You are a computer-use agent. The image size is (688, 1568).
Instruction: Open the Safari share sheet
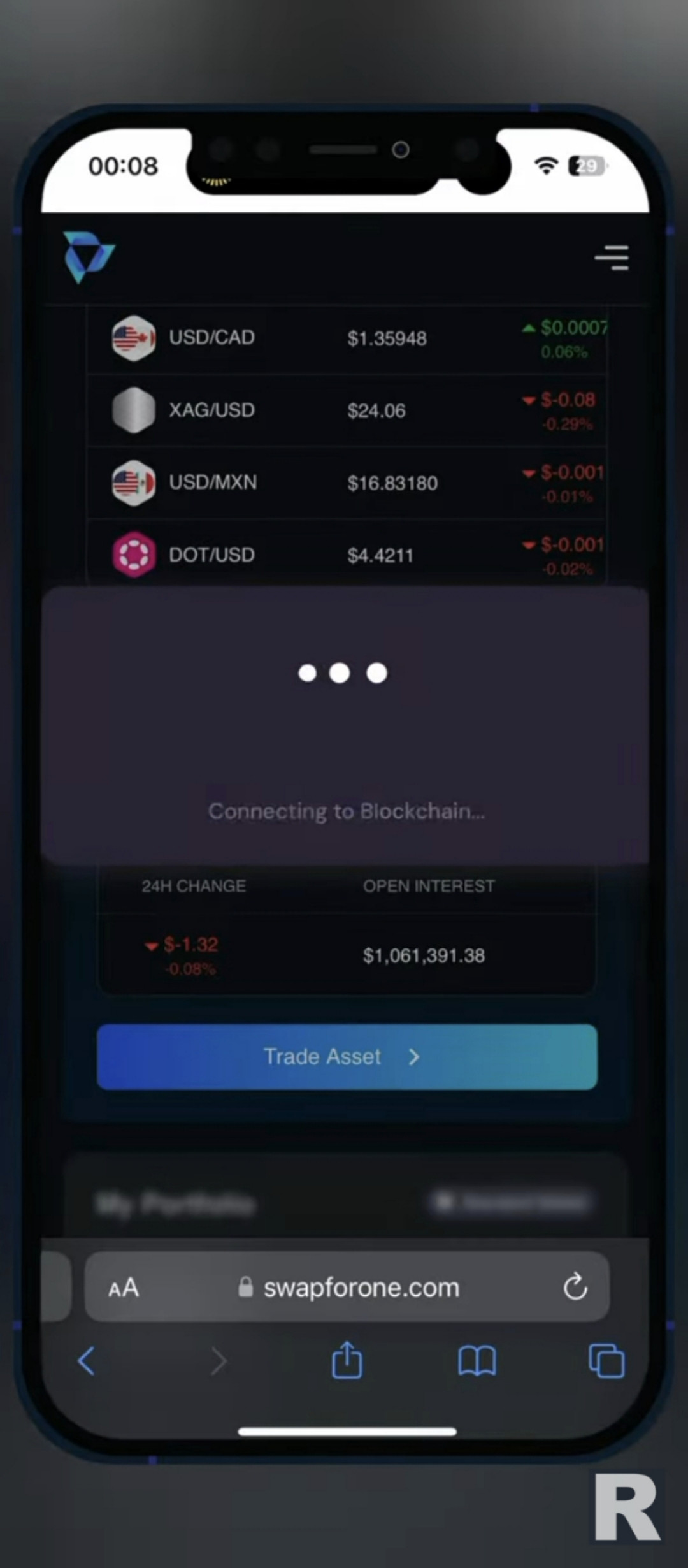tap(347, 1360)
